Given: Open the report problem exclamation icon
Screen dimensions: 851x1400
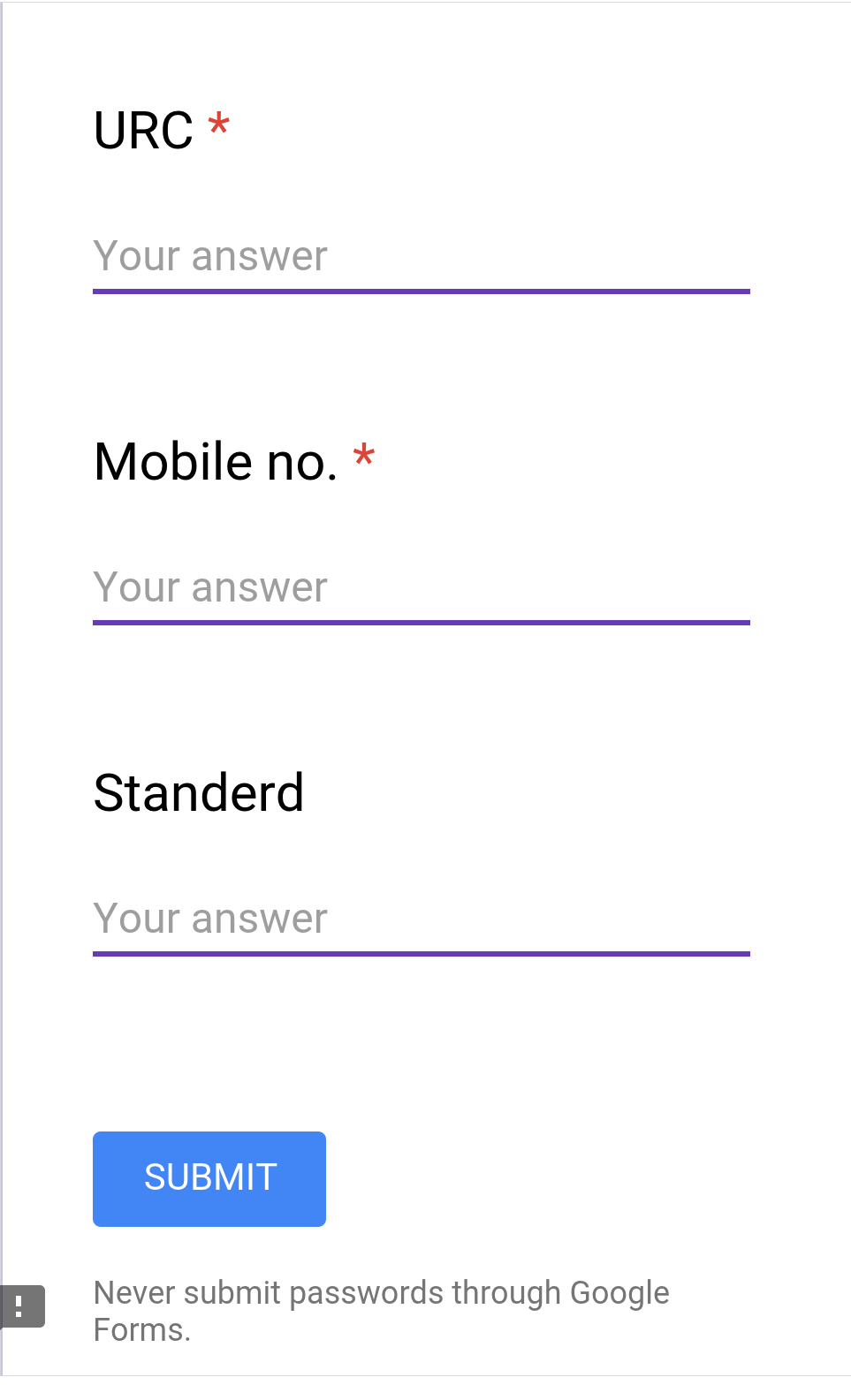Looking at the screenshot, I should coord(21,1305).
